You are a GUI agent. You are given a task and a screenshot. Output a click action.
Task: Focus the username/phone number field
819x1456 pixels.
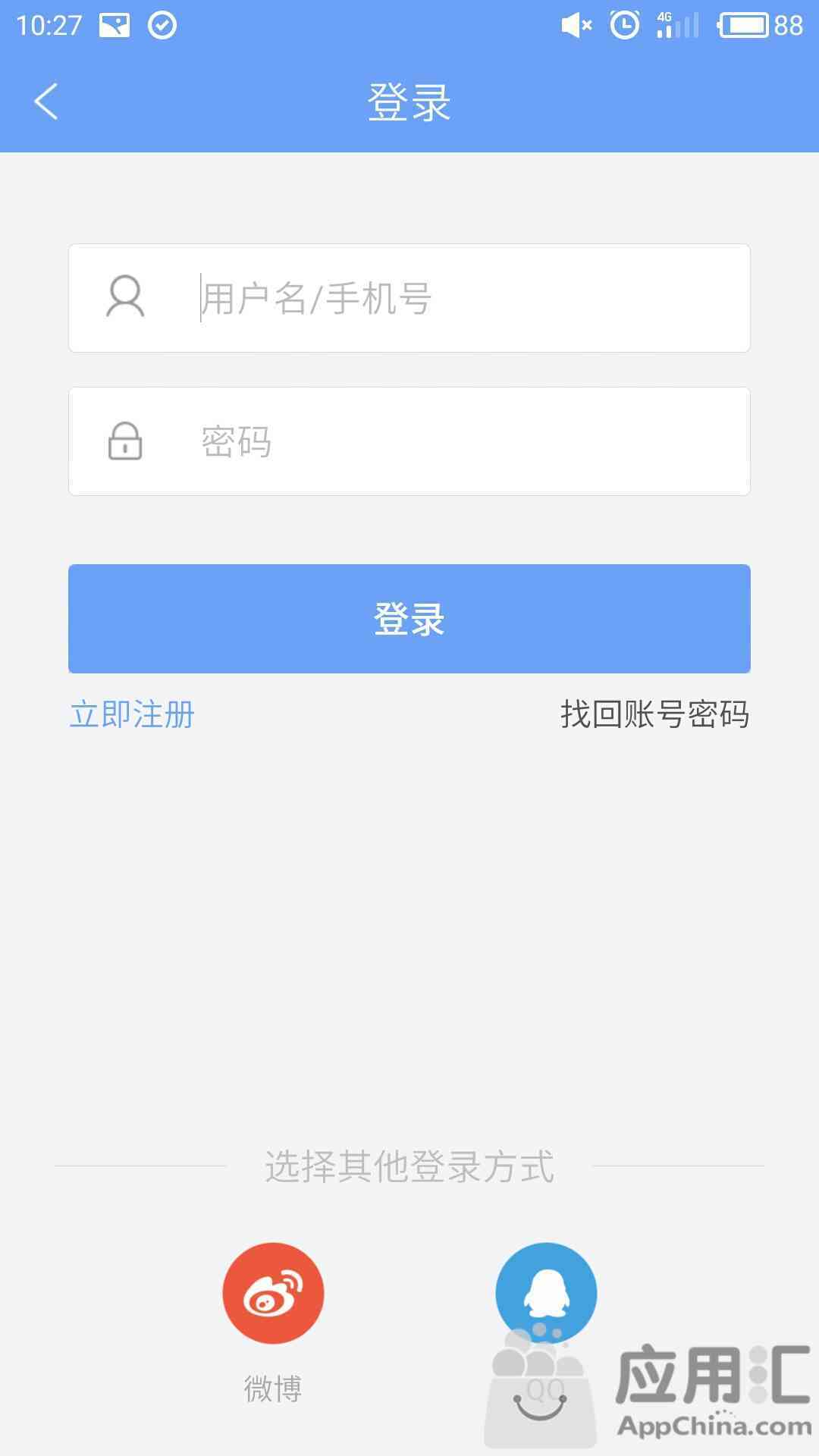tap(409, 298)
